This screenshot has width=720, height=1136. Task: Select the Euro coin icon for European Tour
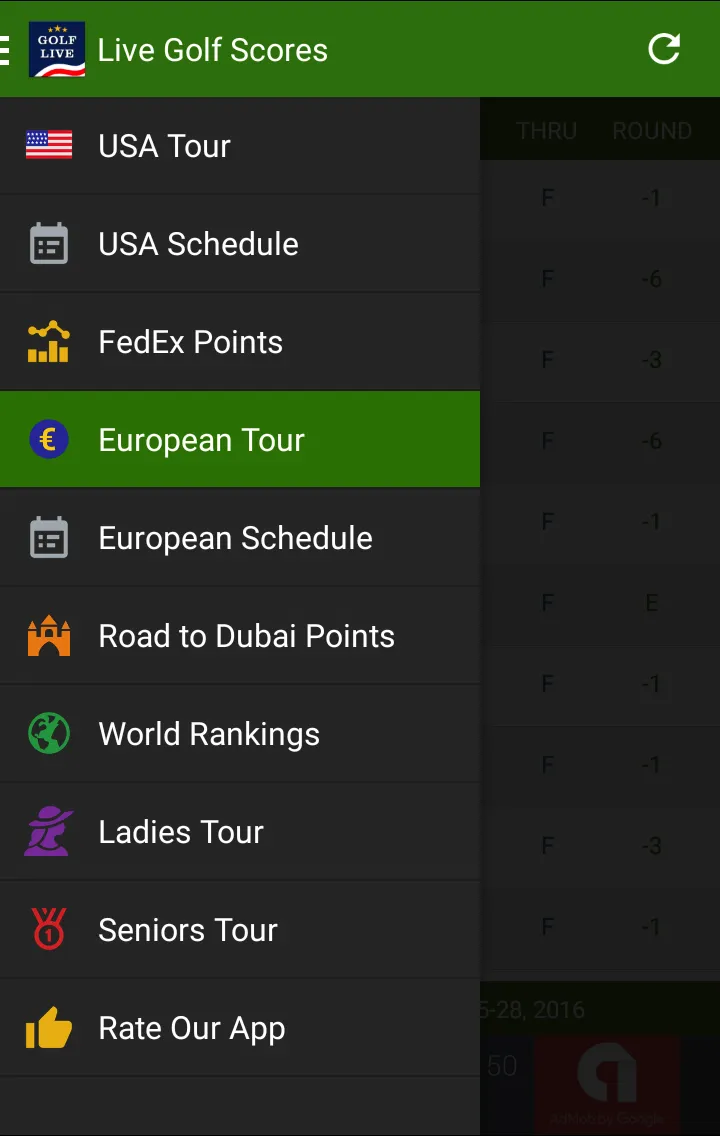(47, 440)
